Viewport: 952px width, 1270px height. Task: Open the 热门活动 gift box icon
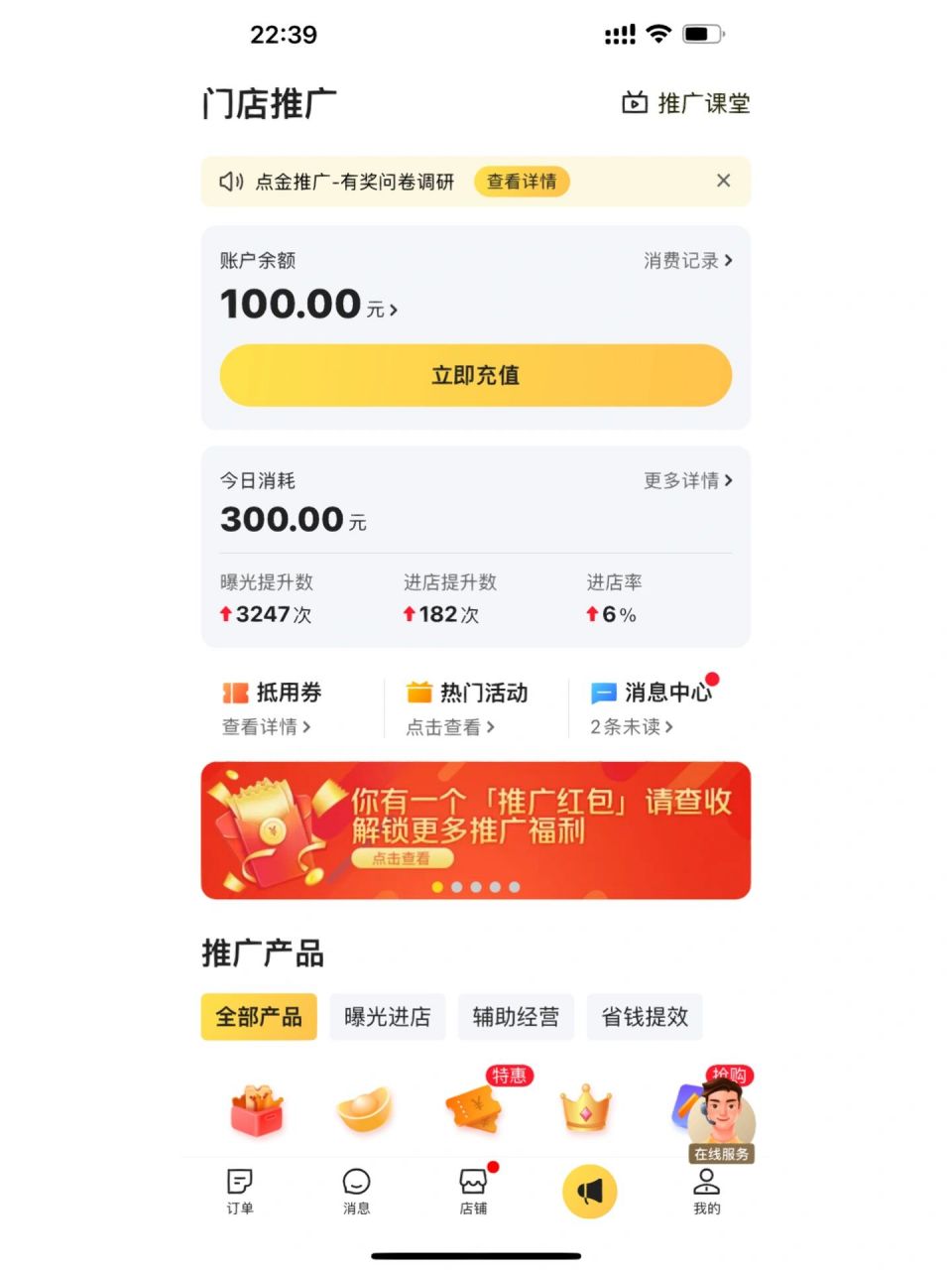click(419, 693)
